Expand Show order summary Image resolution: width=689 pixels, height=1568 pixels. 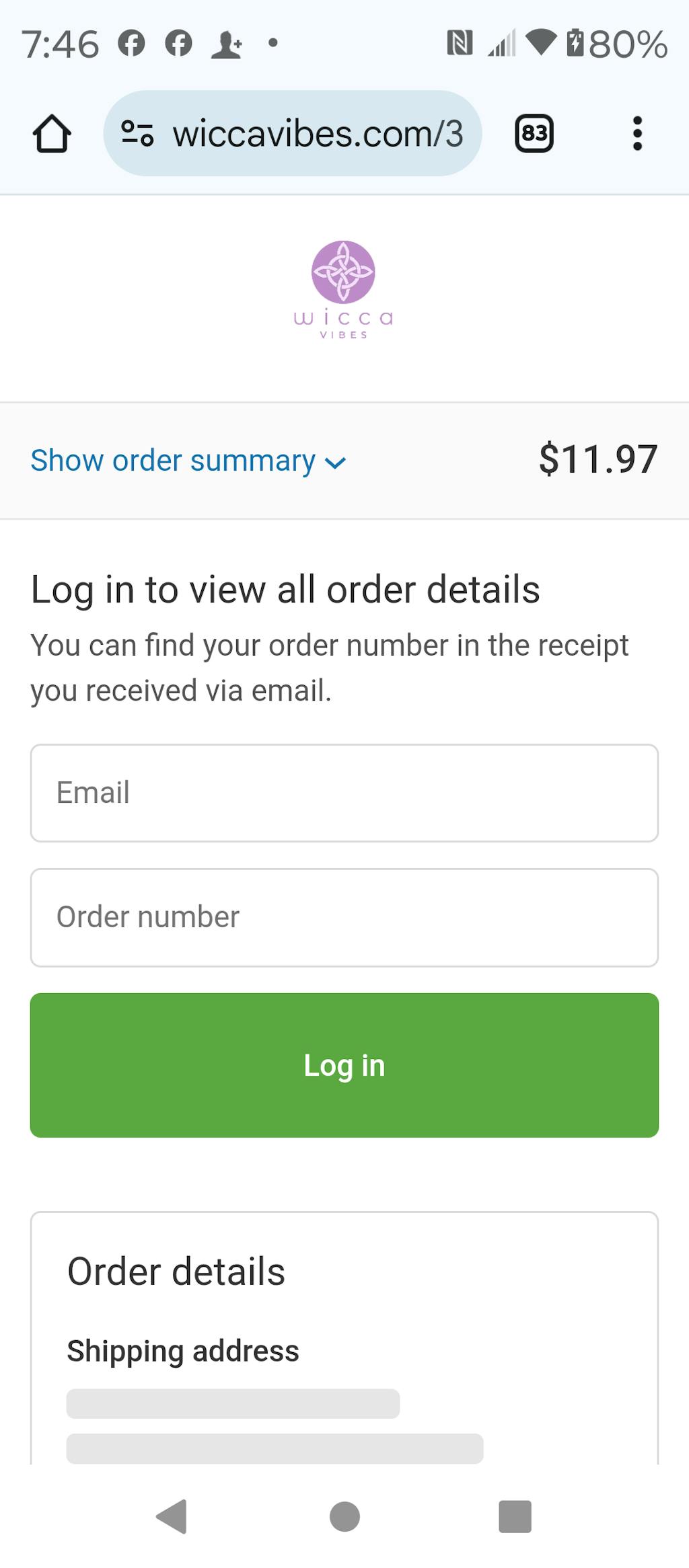click(x=188, y=461)
